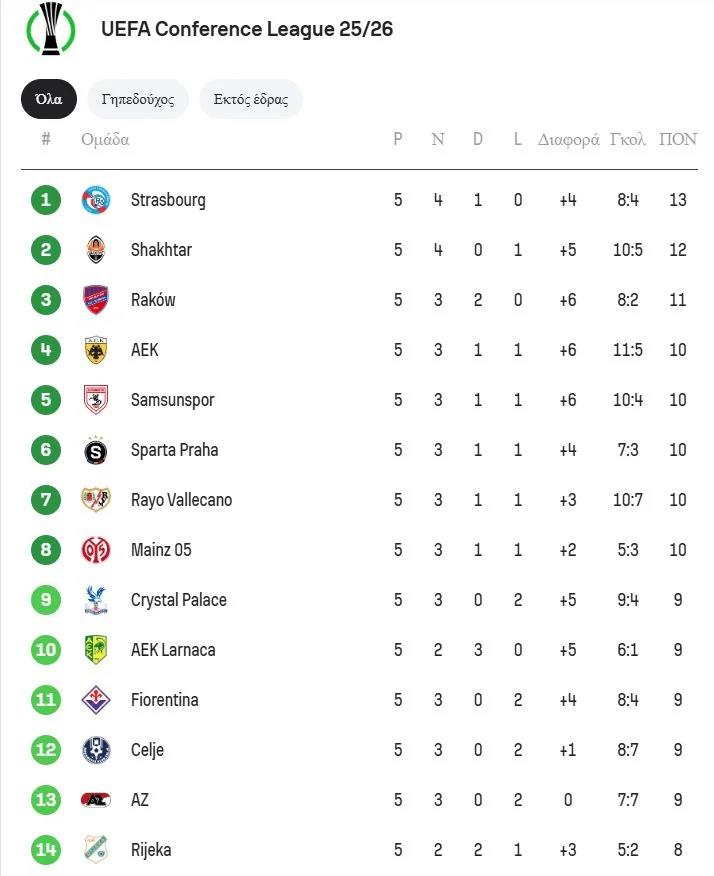Screen dimensions: 714x876
Task: View Celje team details
Action: tap(147, 750)
